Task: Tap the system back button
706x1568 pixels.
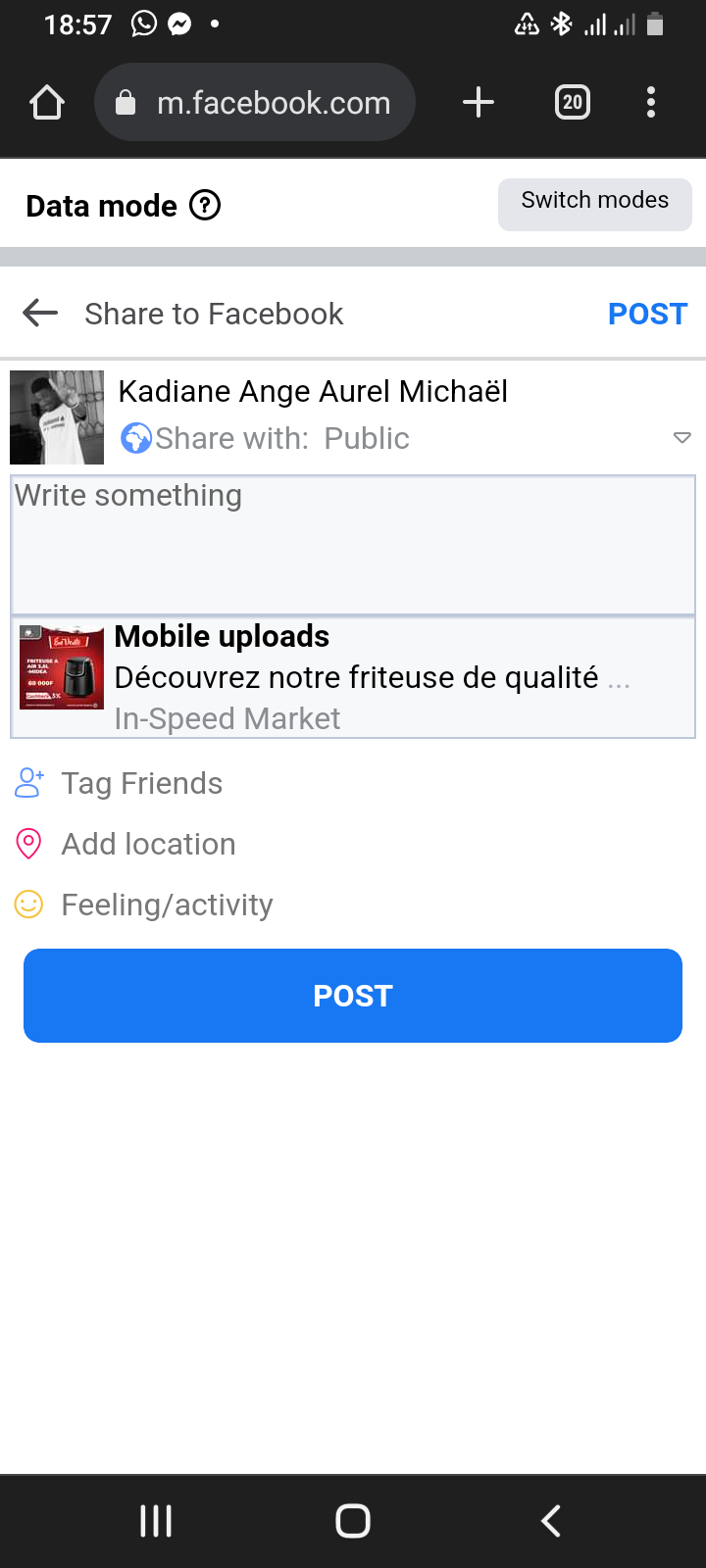Action: pos(551,1521)
